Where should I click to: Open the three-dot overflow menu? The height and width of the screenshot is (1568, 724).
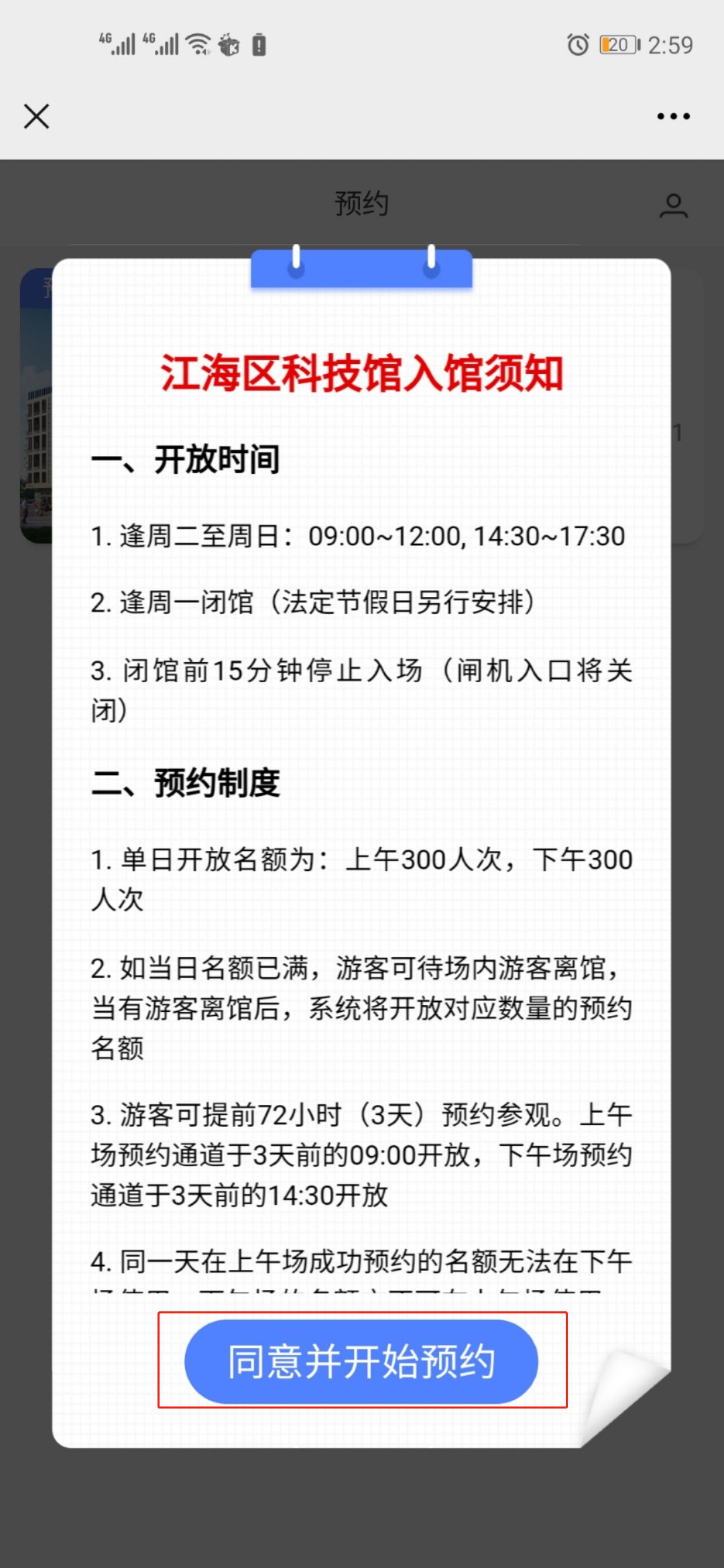coord(673,116)
